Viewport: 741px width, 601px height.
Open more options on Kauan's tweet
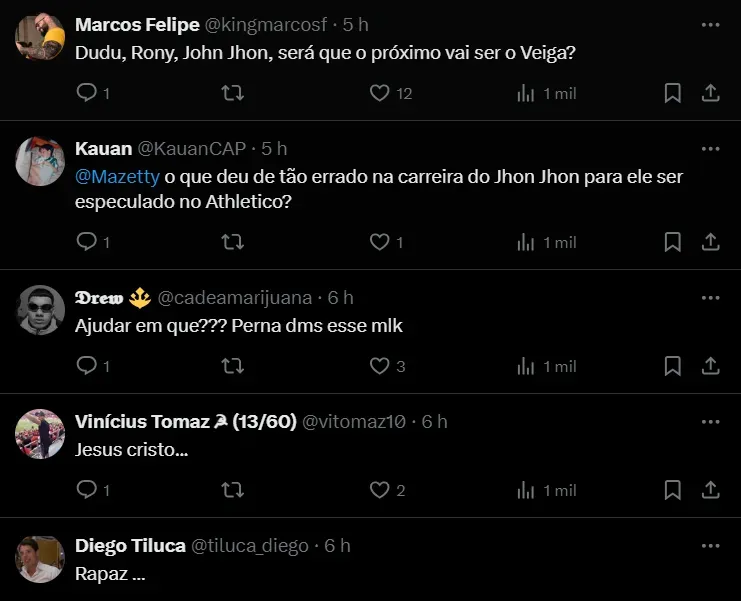(x=710, y=148)
